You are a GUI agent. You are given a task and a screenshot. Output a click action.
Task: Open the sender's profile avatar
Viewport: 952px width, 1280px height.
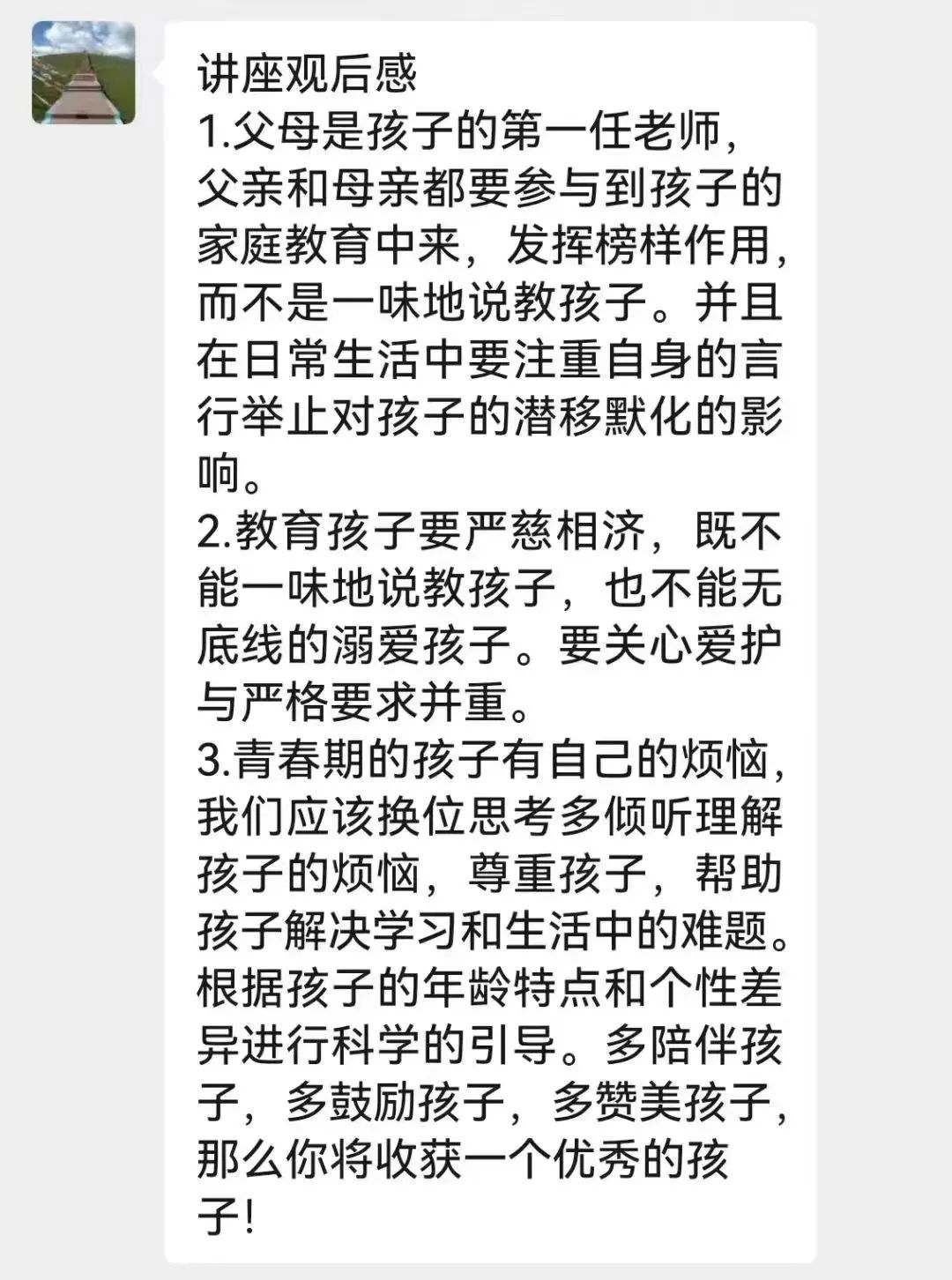click(84, 72)
